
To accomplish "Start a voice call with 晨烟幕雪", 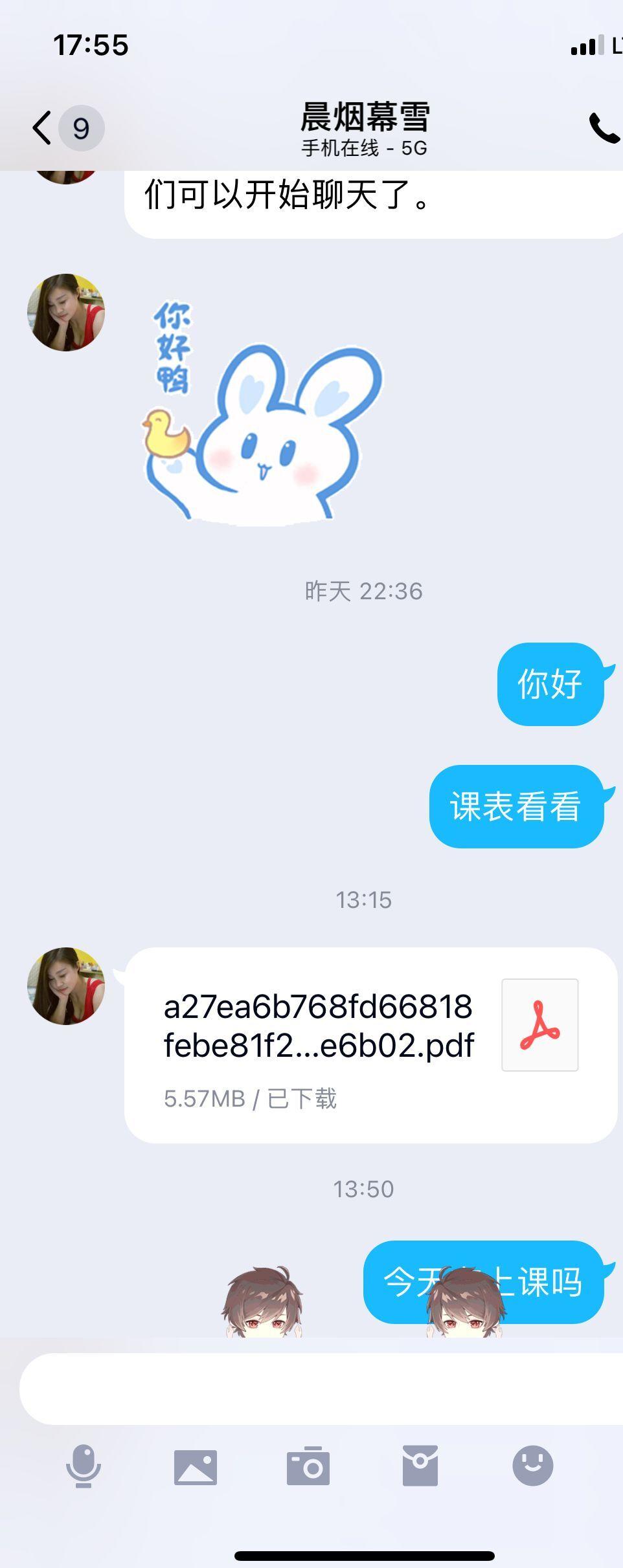I will [x=604, y=127].
